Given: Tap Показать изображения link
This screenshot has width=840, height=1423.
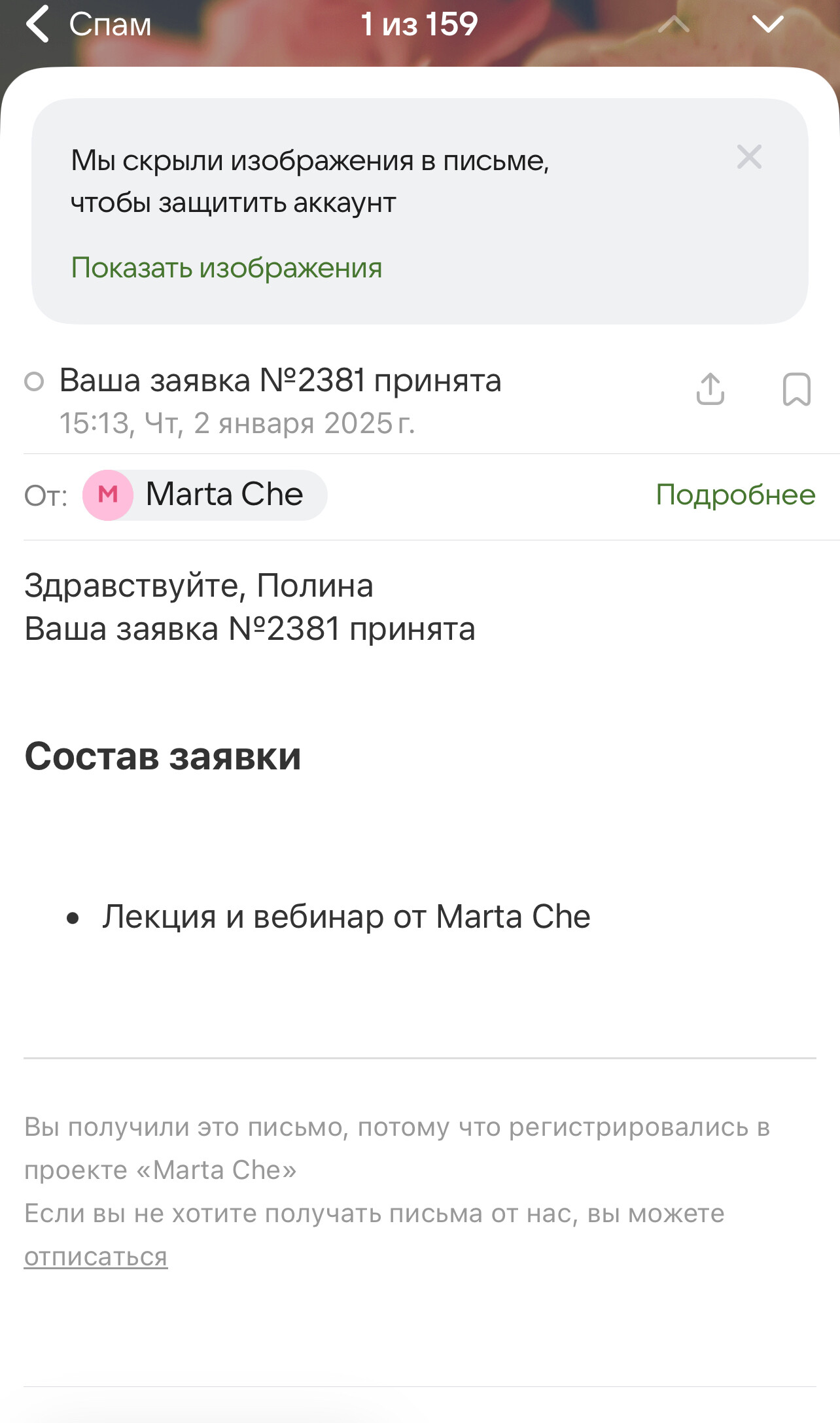Looking at the screenshot, I should [x=226, y=268].
